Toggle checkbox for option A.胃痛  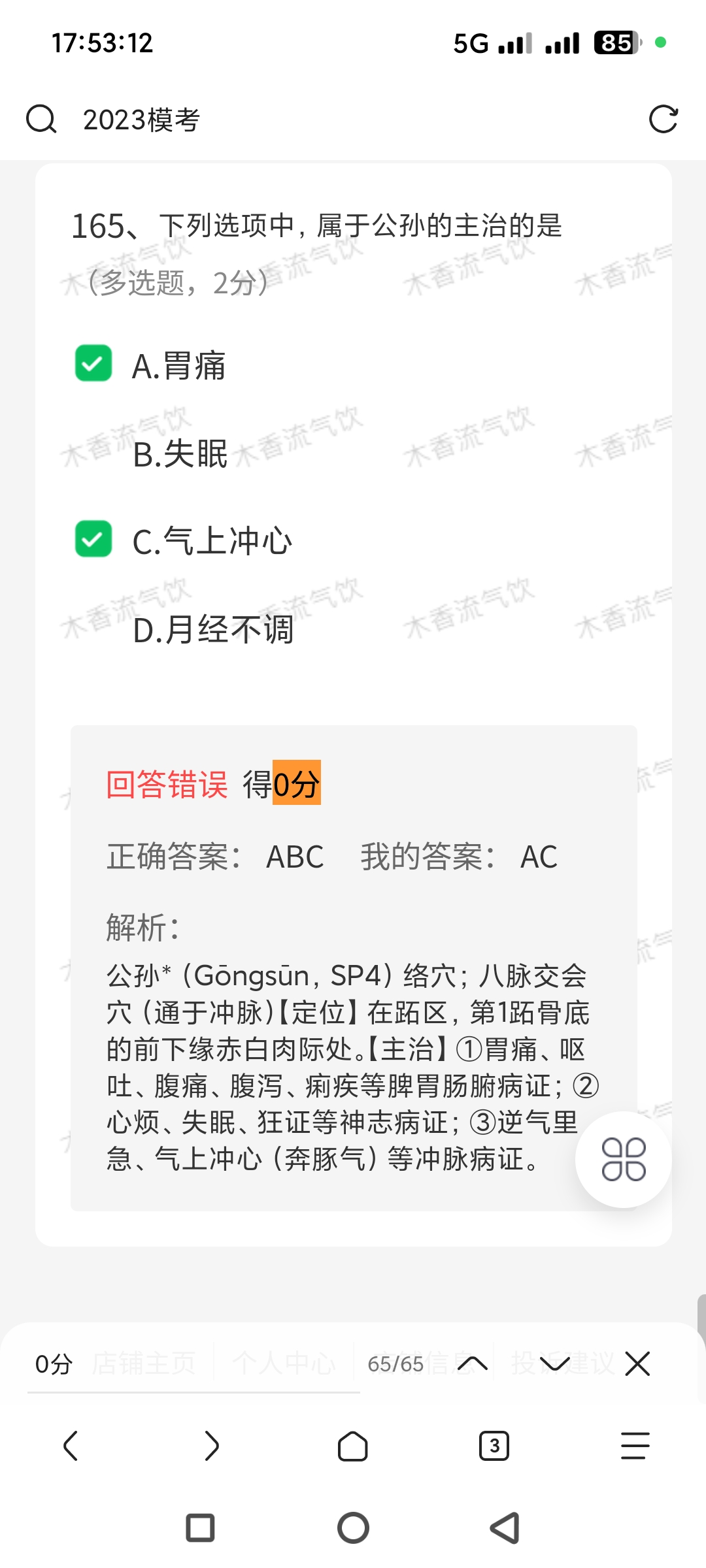93,364
